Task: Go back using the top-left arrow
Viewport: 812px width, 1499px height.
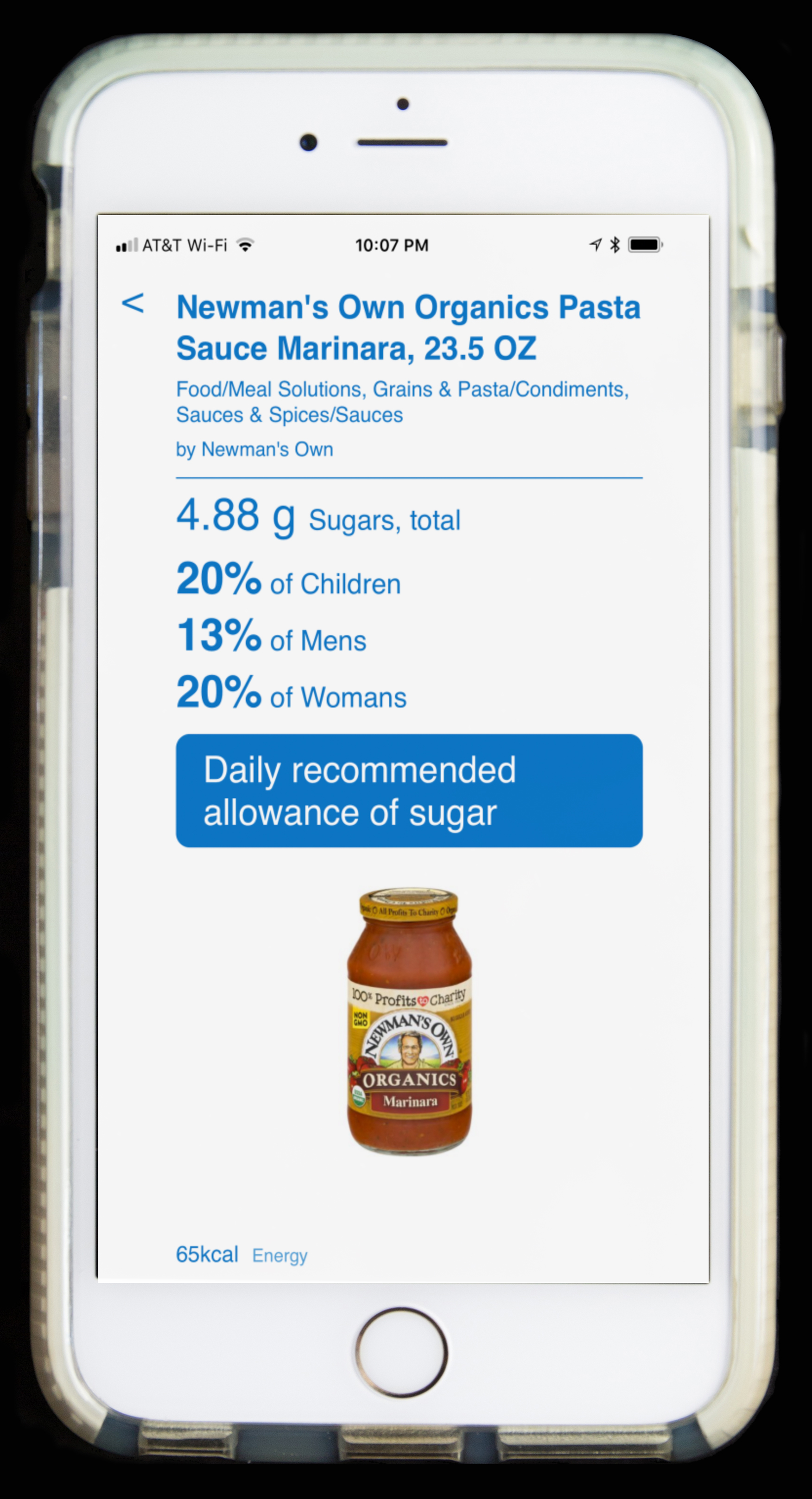Action: (133, 303)
